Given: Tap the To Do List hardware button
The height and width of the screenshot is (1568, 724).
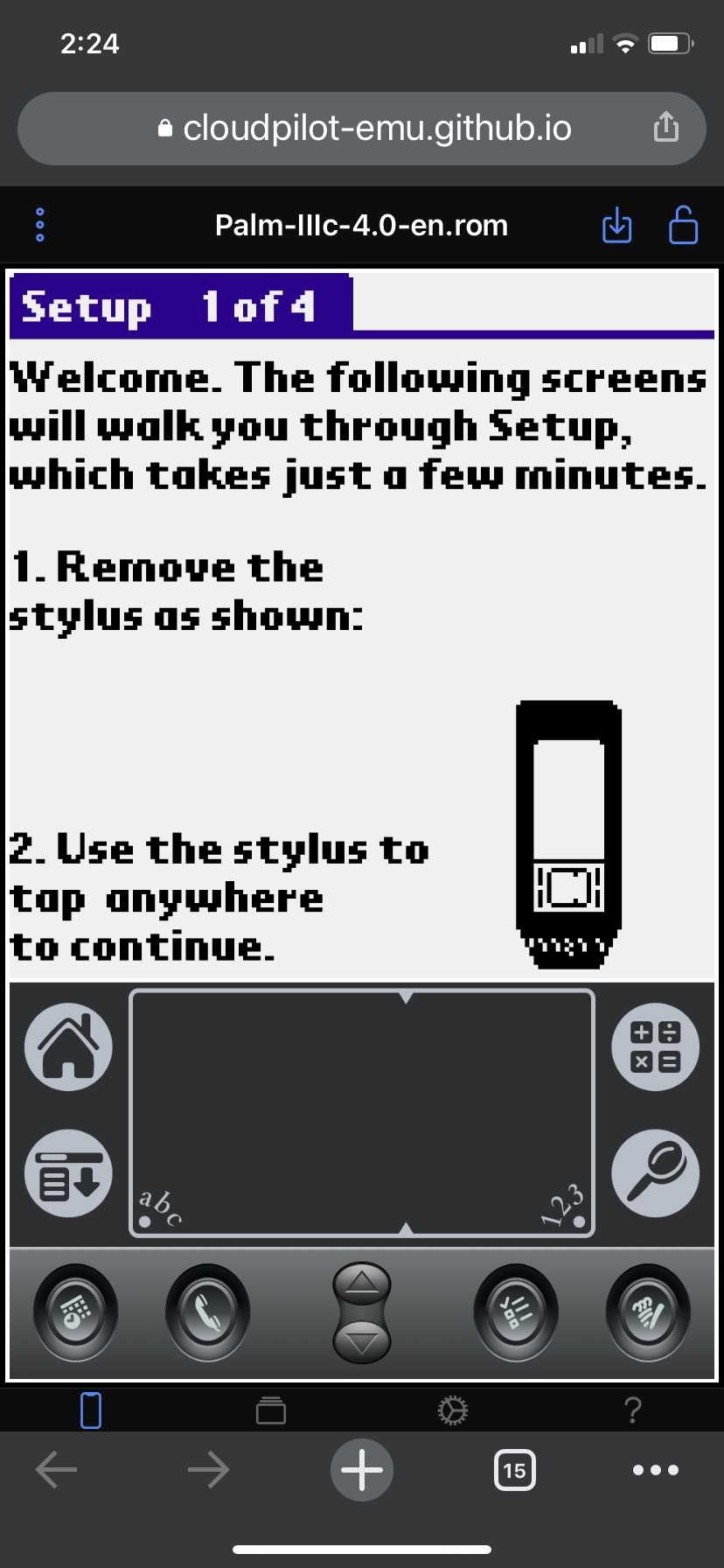Looking at the screenshot, I should pyautogui.click(x=516, y=1312).
